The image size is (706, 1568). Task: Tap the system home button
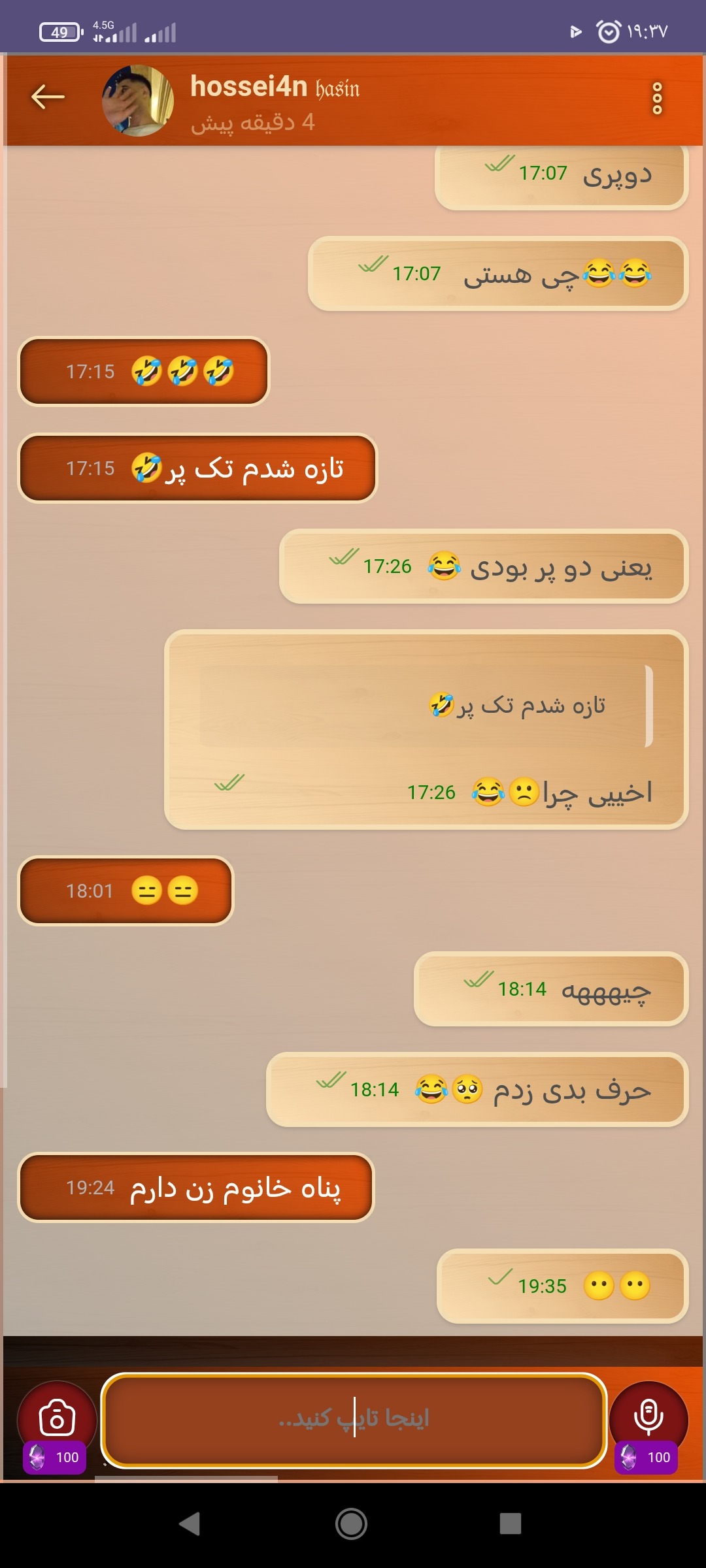tap(352, 1524)
